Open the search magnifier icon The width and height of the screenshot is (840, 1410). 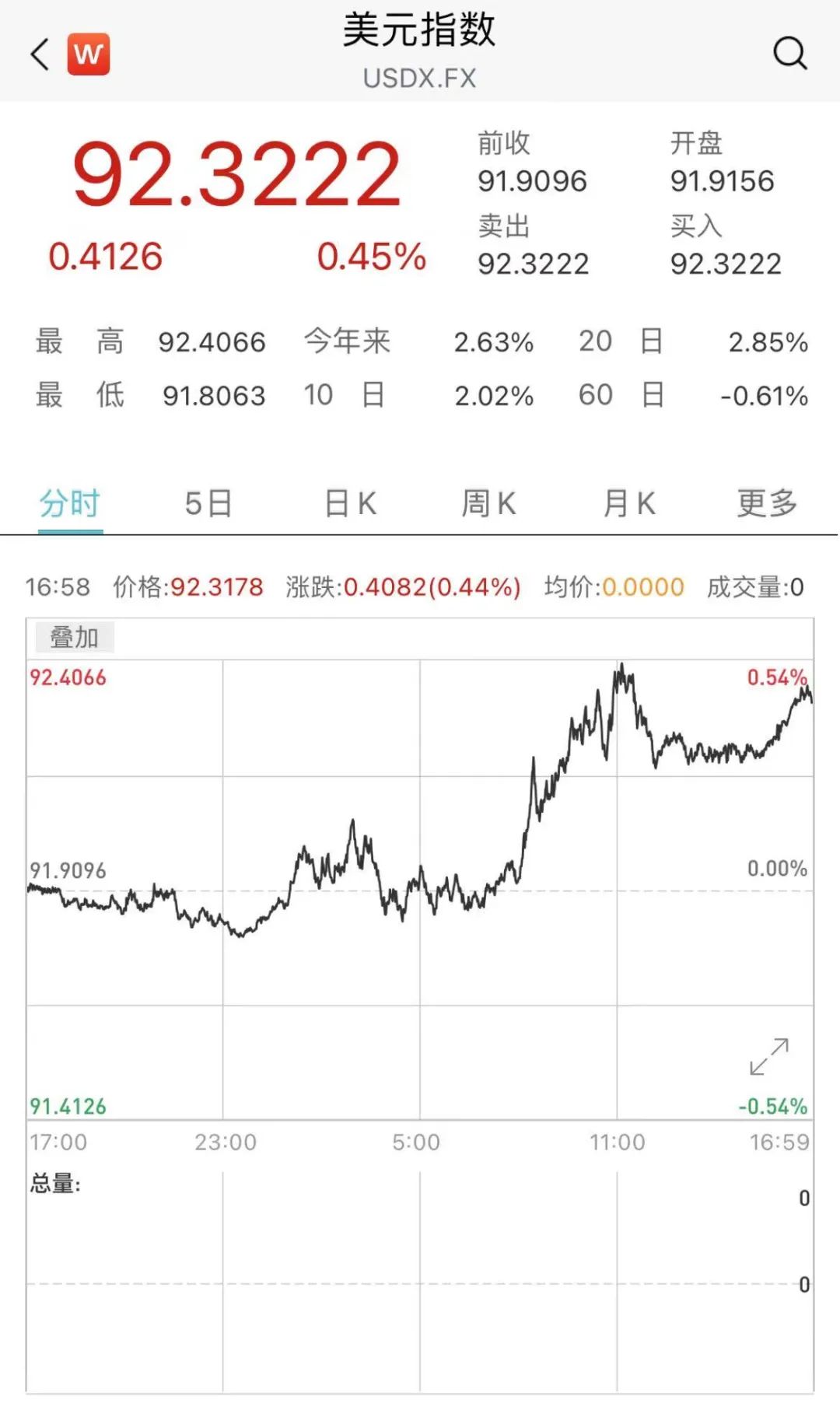pyautogui.click(x=789, y=54)
